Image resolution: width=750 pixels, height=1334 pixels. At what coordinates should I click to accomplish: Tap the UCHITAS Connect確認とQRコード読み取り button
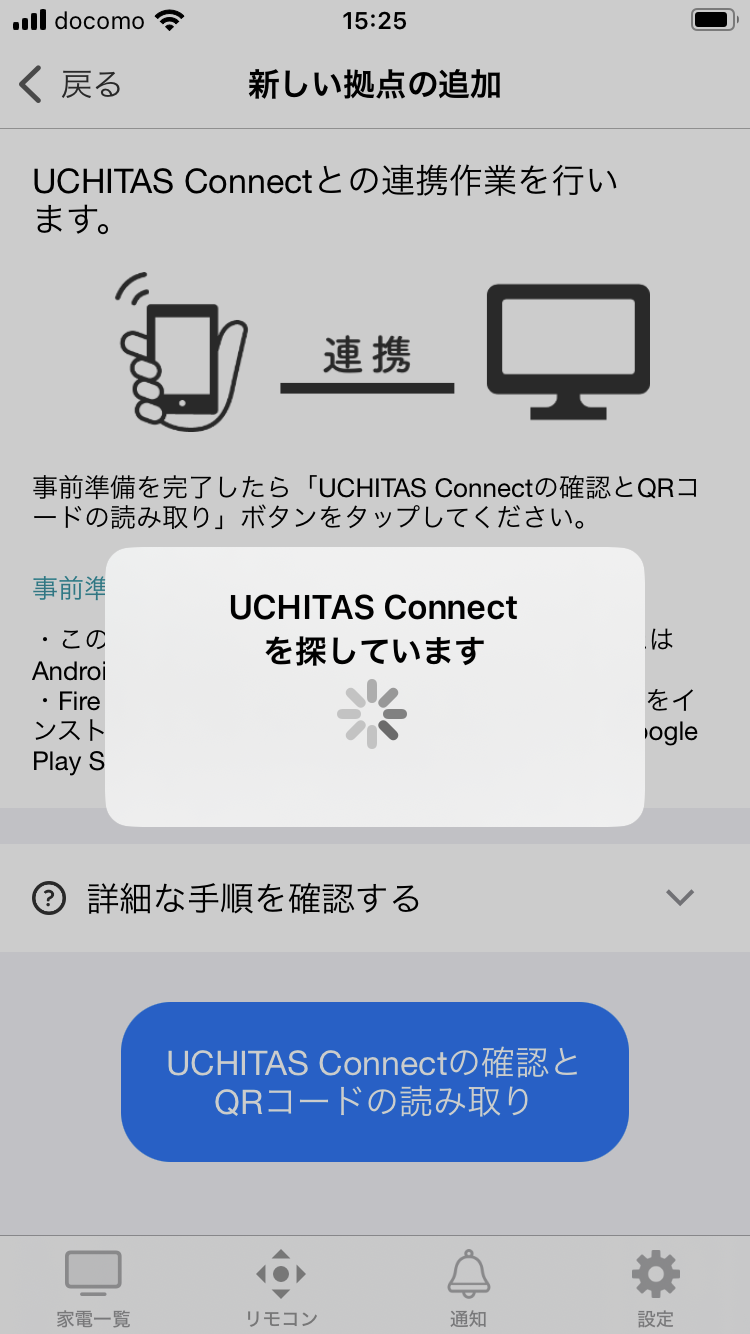tap(374, 1081)
